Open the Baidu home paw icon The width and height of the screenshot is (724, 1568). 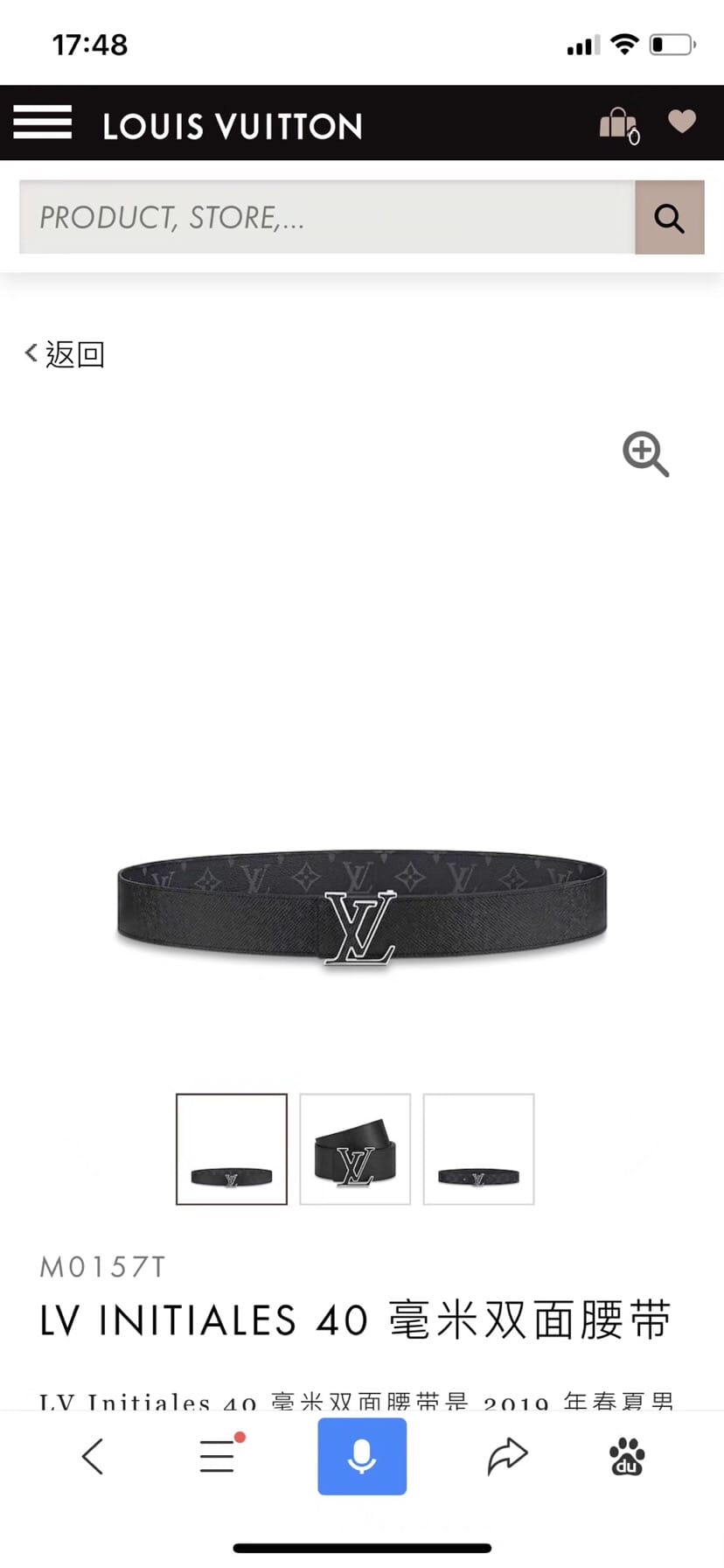(627, 1456)
